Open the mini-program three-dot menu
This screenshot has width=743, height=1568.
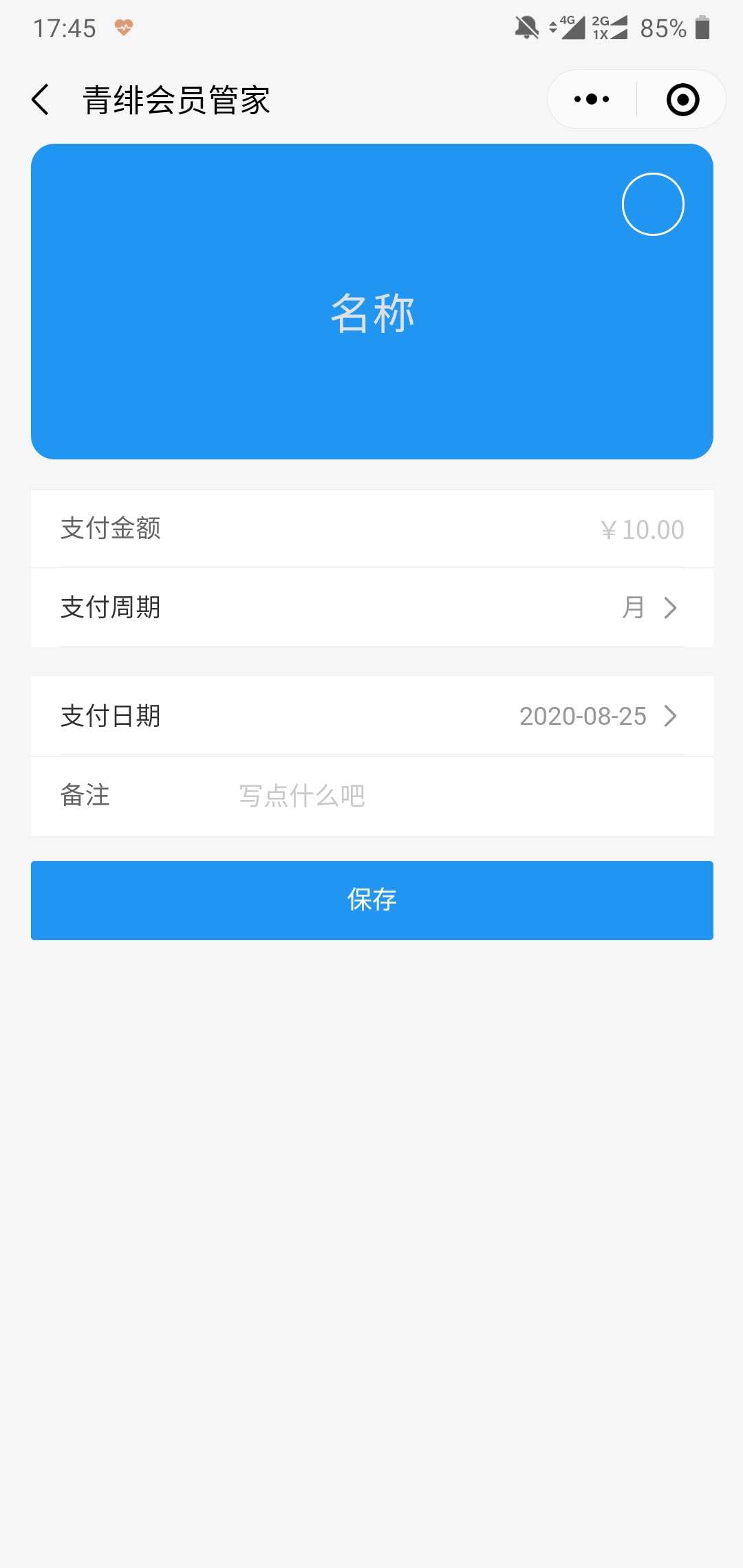(592, 100)
